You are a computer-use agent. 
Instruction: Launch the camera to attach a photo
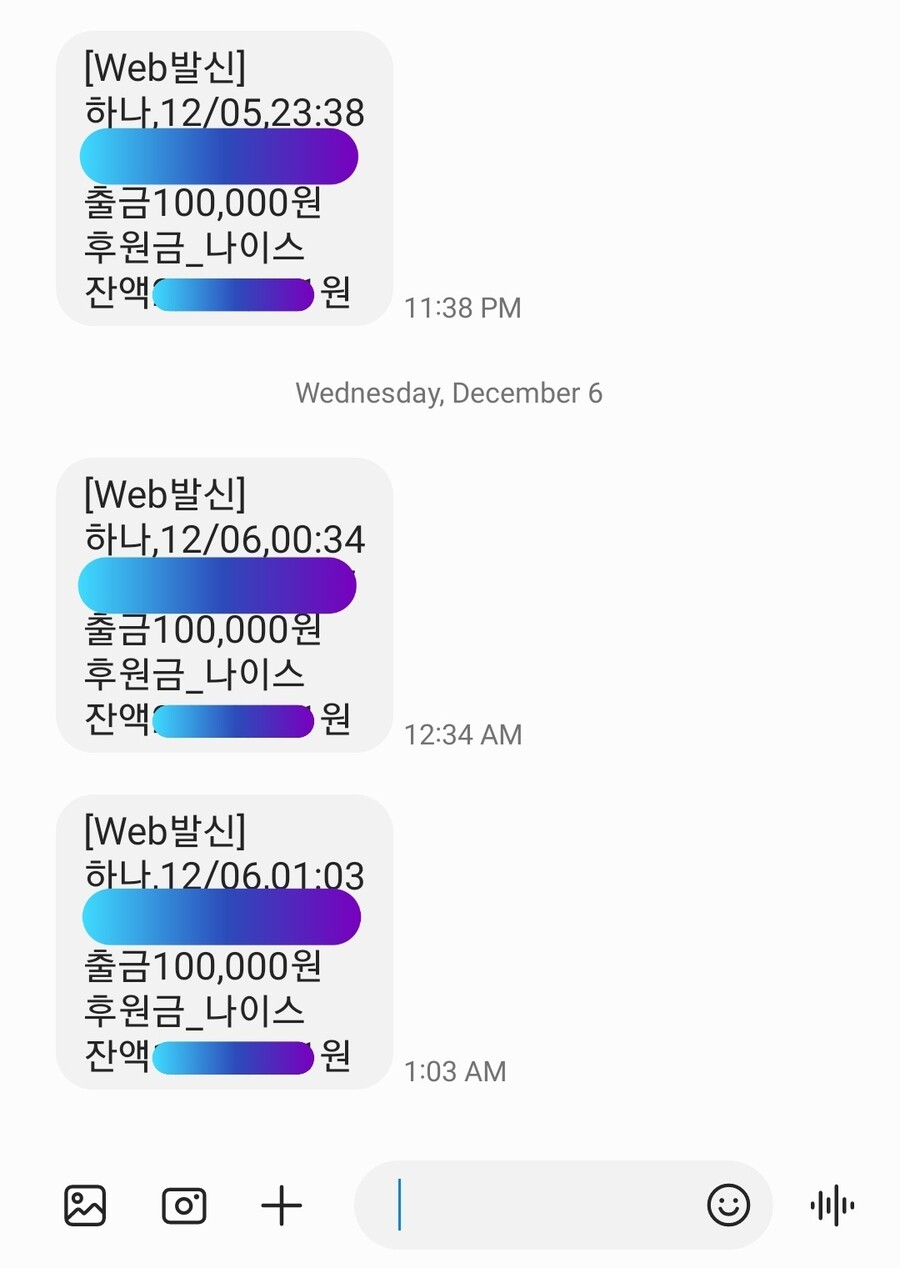pyautogui.click(x=184, y=1205)
